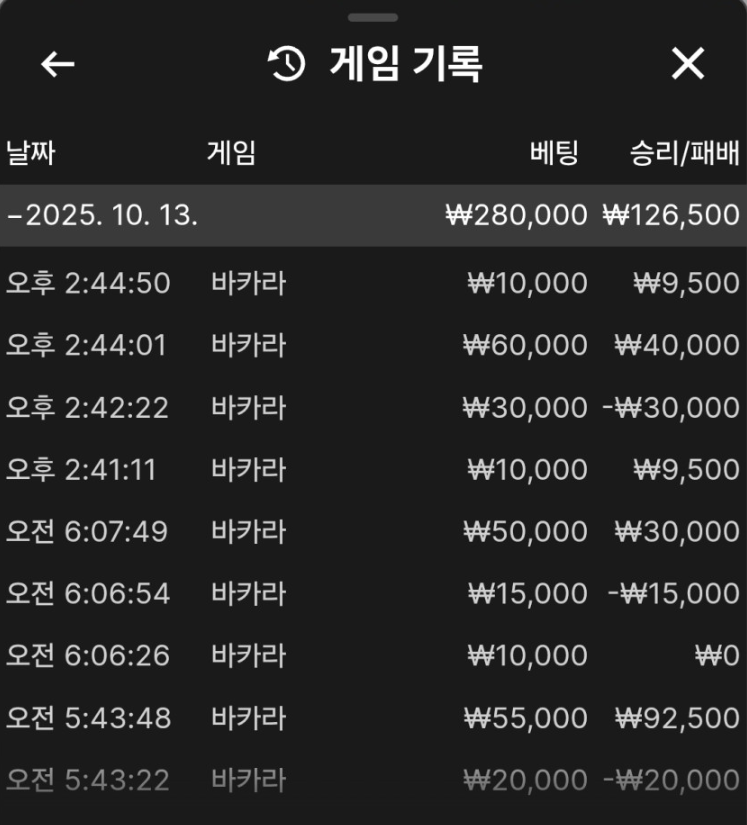This screenshot has width=747, height=825.
Task: View the 오후 2:41:11 바카라 entry
Action: pos(373,469)
